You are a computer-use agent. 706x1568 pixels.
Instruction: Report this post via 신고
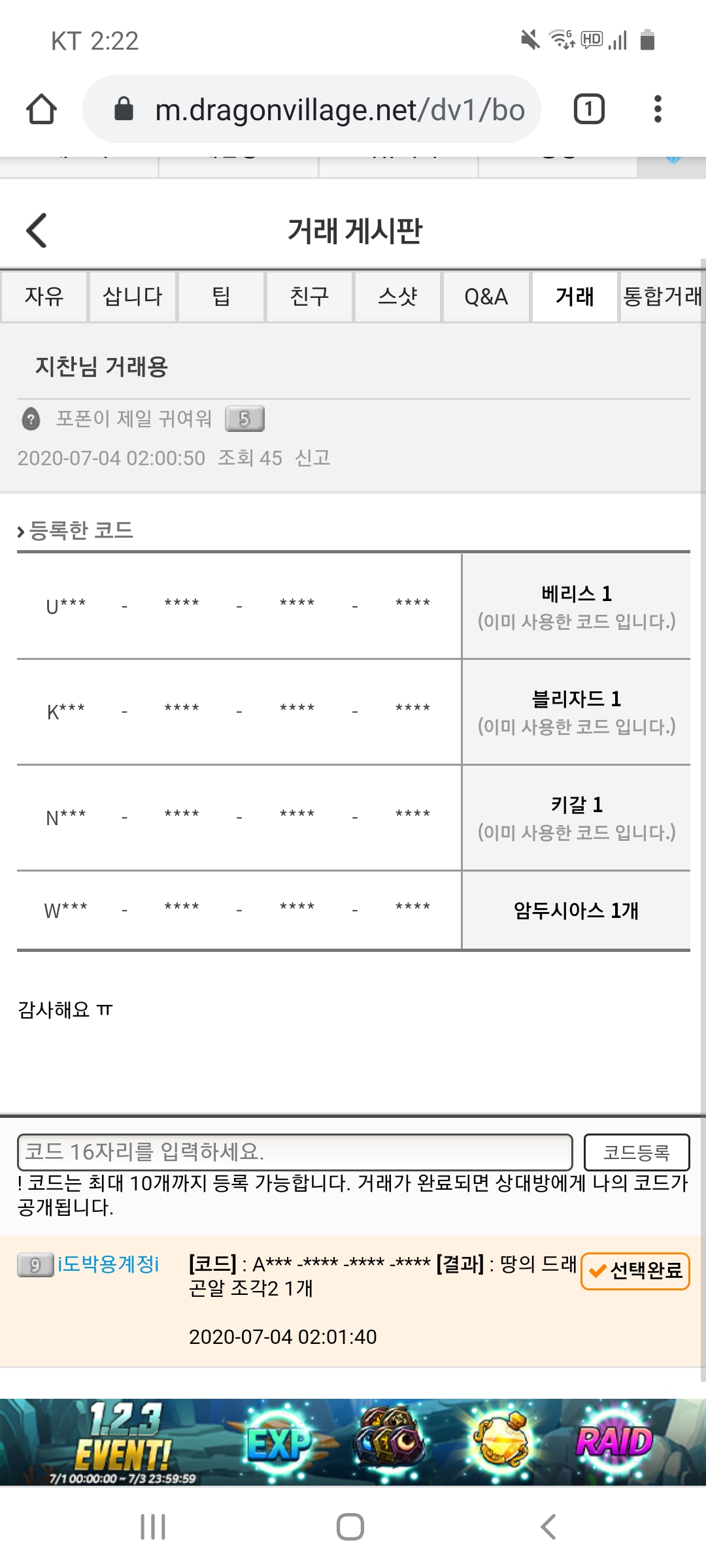pos(312,458)
